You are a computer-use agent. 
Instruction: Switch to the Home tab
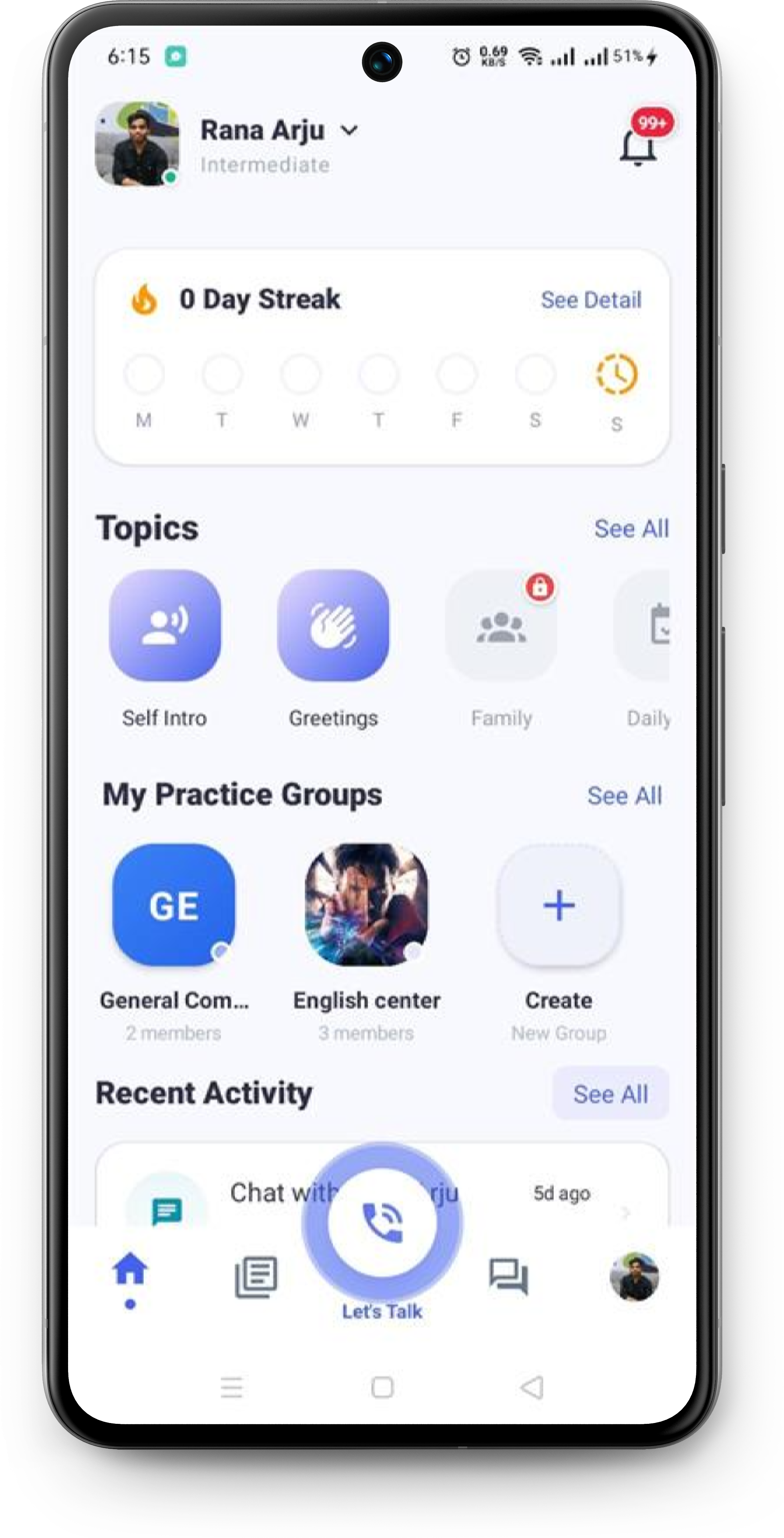click(x=130, y=1269)
